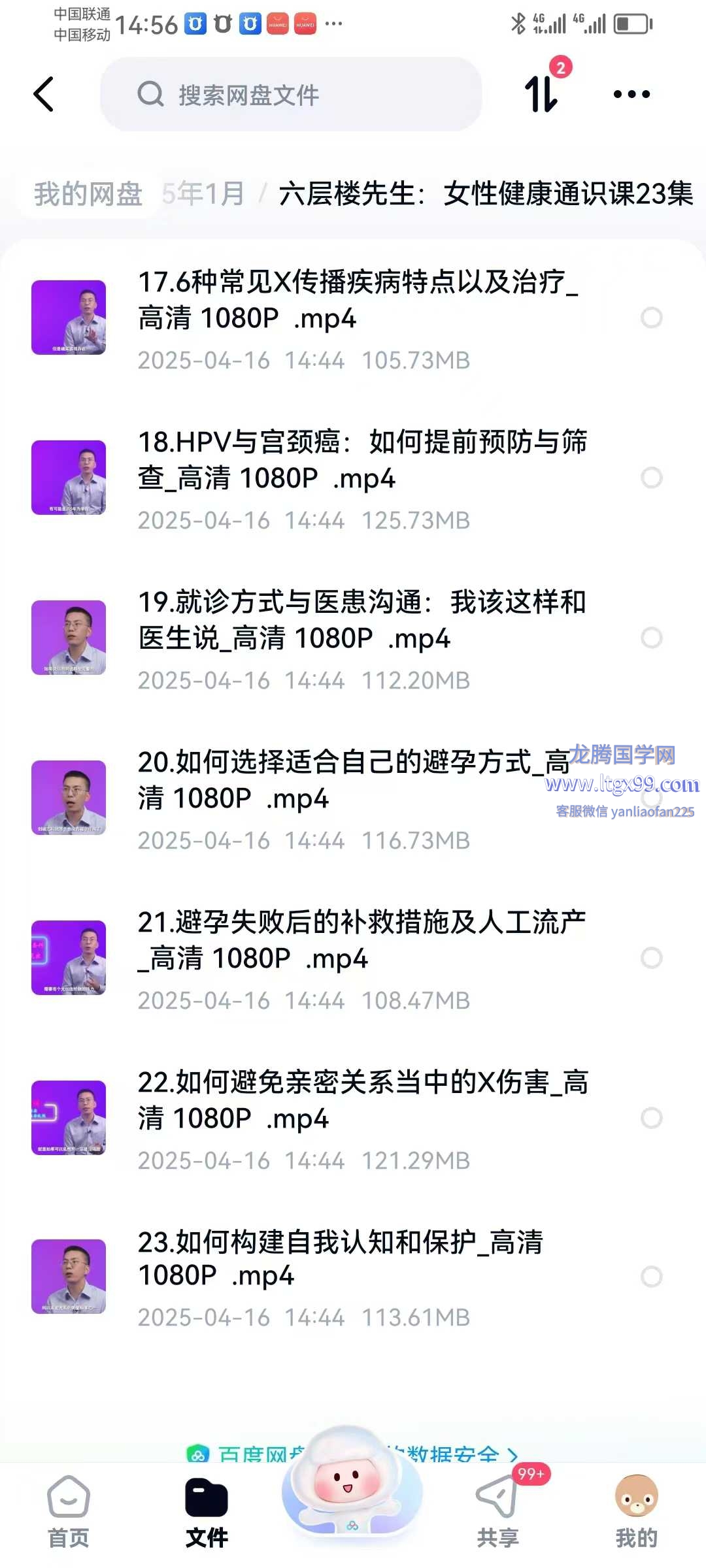Open the three-dot overflow menu

click(631, 95)
